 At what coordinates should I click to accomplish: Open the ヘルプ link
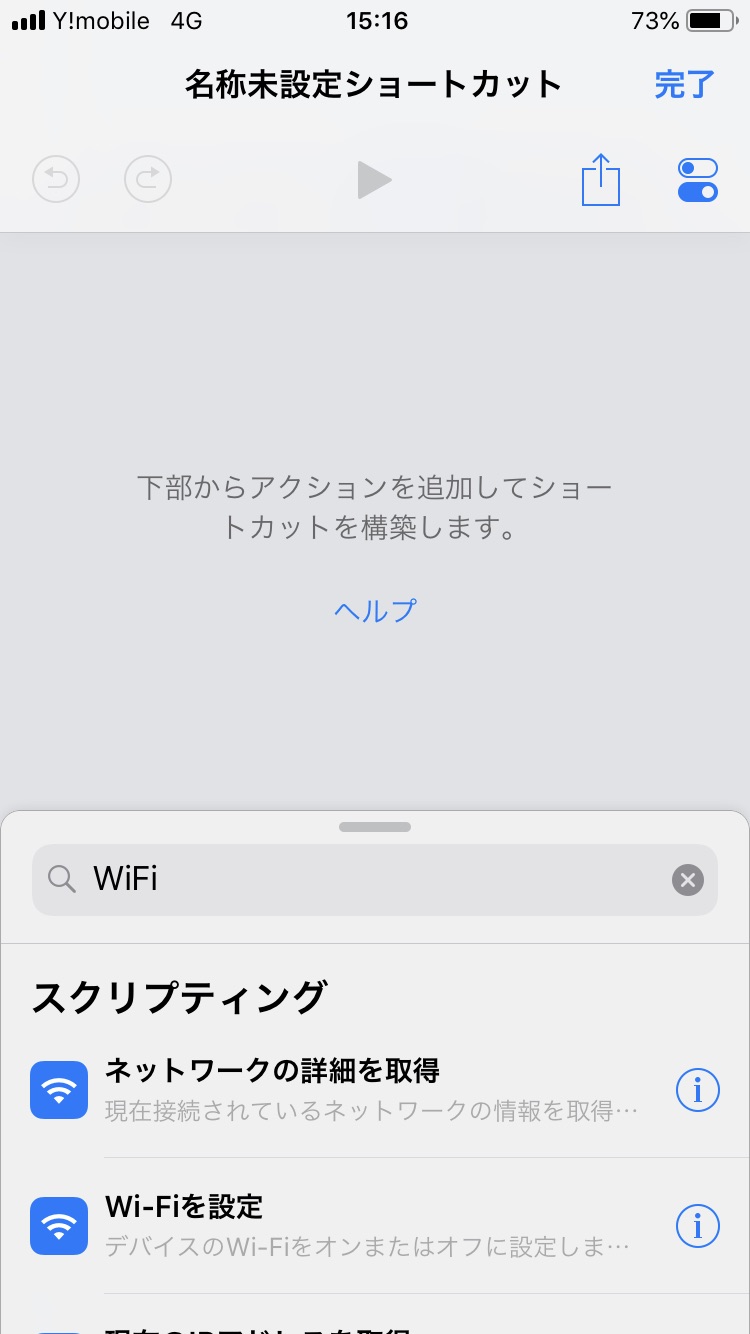tap(375, 610)
